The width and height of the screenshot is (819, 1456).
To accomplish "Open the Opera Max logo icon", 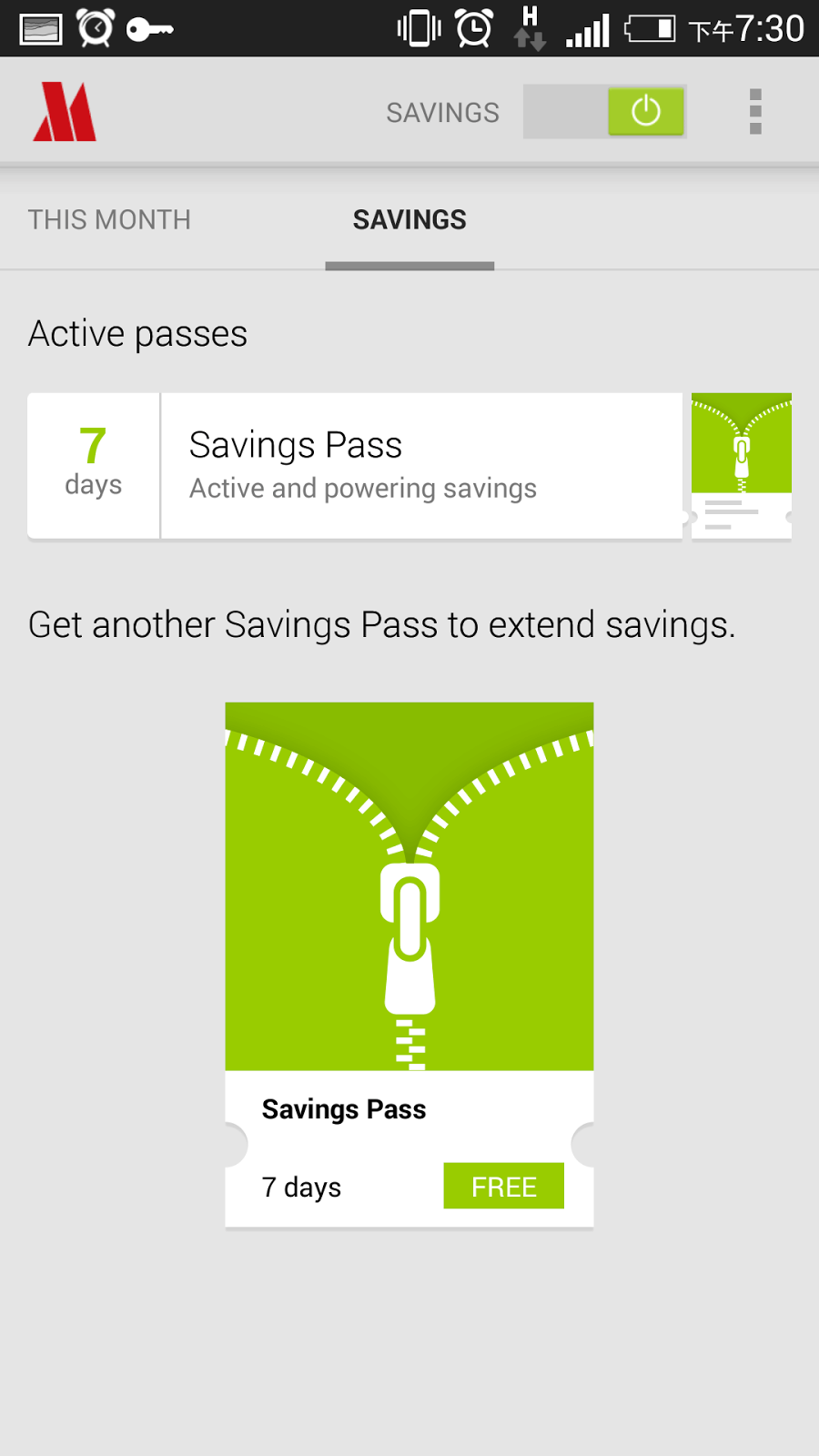I will click(65, 111).
